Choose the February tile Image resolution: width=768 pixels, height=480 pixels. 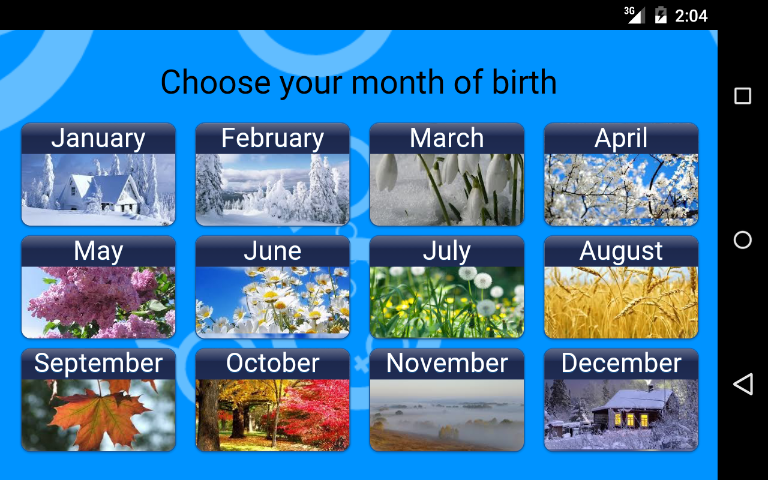pyautogui.click(x=272, y=175)
